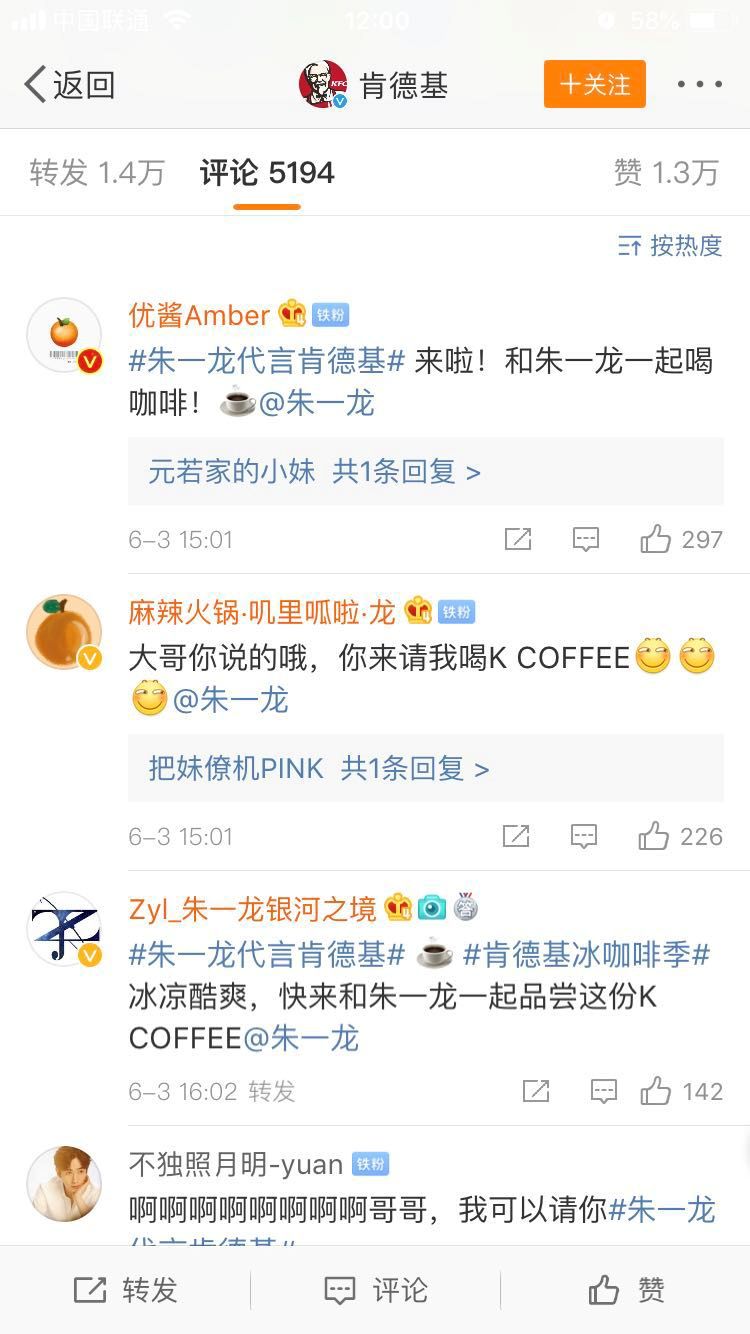Viewport: 750px width, 1334px height.
Task: Open the three-dot overflow menu
Action: pos(699,85)
